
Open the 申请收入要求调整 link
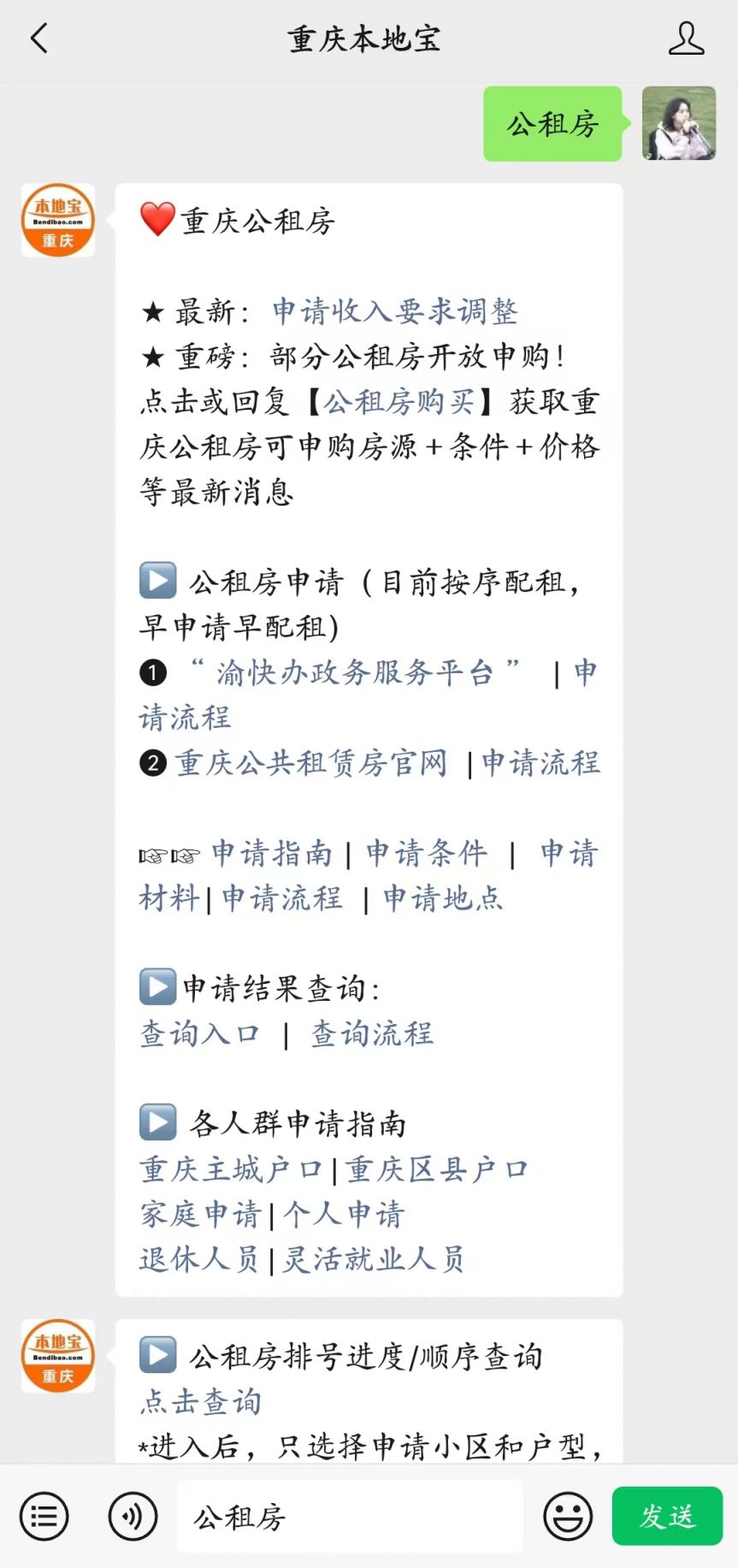[395, 311]
